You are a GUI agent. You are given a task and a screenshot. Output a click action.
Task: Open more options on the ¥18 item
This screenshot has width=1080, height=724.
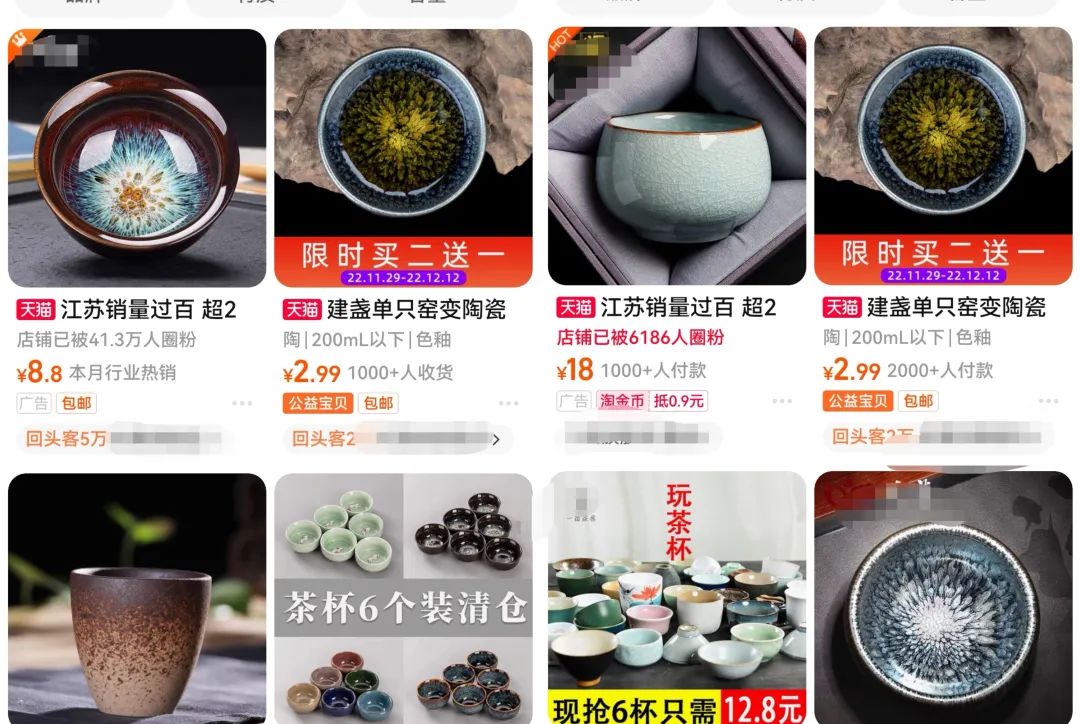tap(782, 402)
